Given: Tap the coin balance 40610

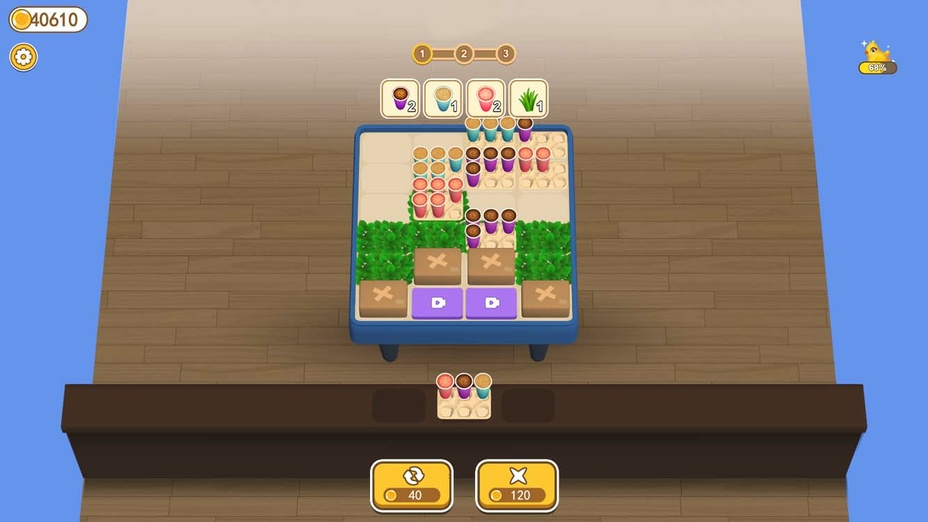Looking at the screenshot, I should pyautogui.click(x=48, y=19).
